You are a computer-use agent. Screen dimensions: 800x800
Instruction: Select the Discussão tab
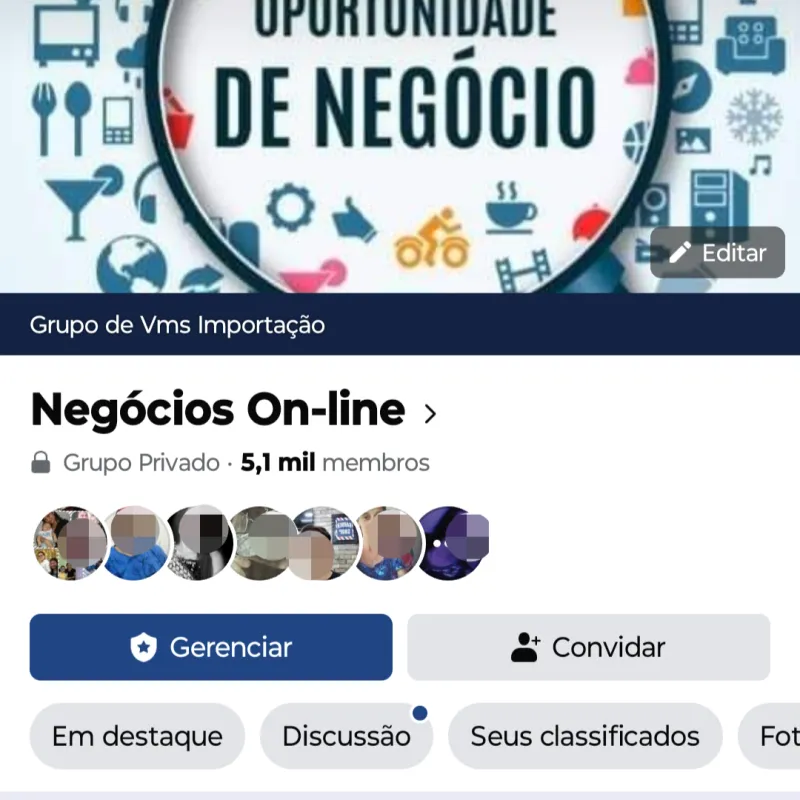coord(346,737)
